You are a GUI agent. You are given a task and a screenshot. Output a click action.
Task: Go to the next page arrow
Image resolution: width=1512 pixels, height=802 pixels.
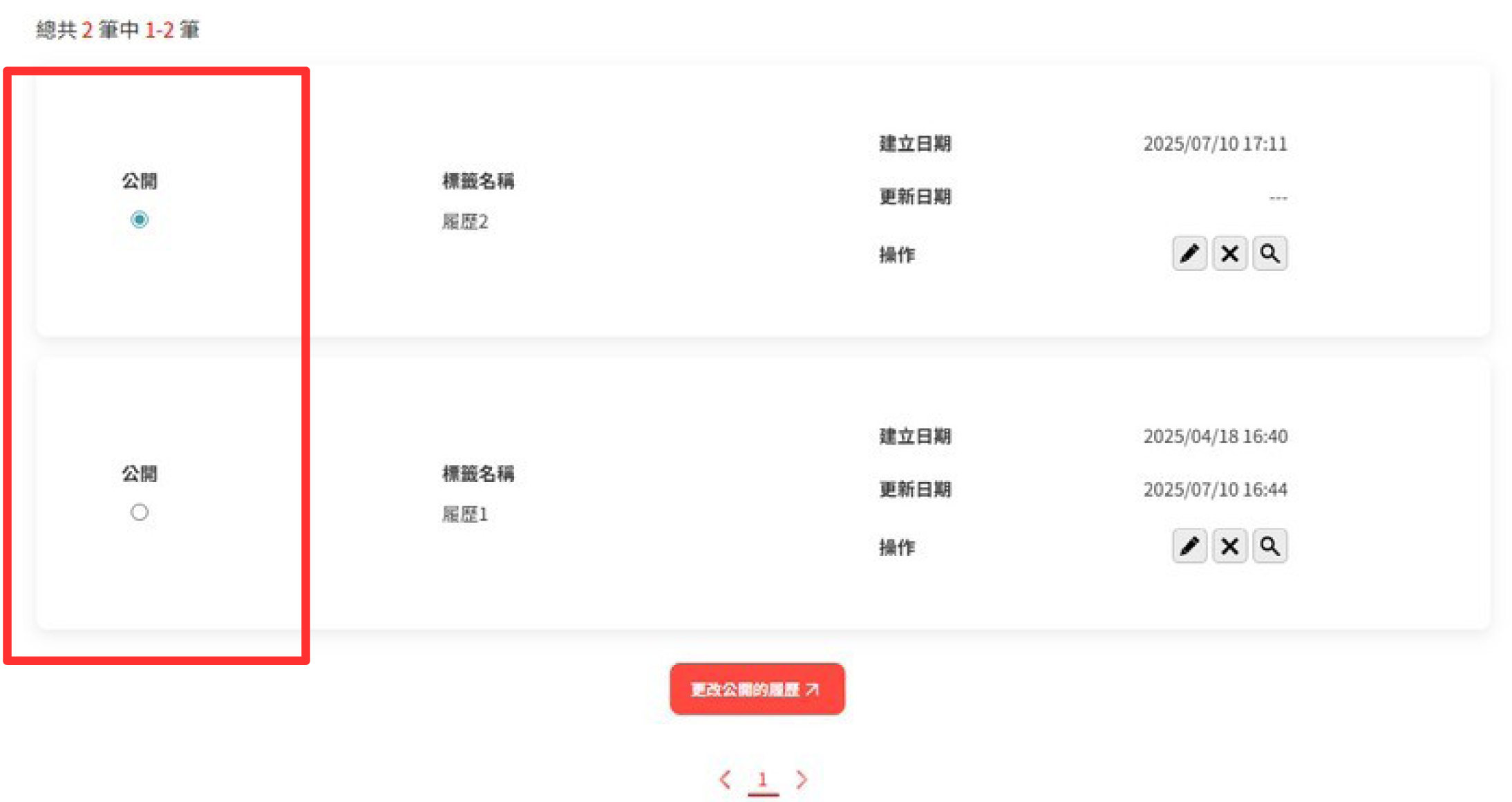(x=802, y=780)
